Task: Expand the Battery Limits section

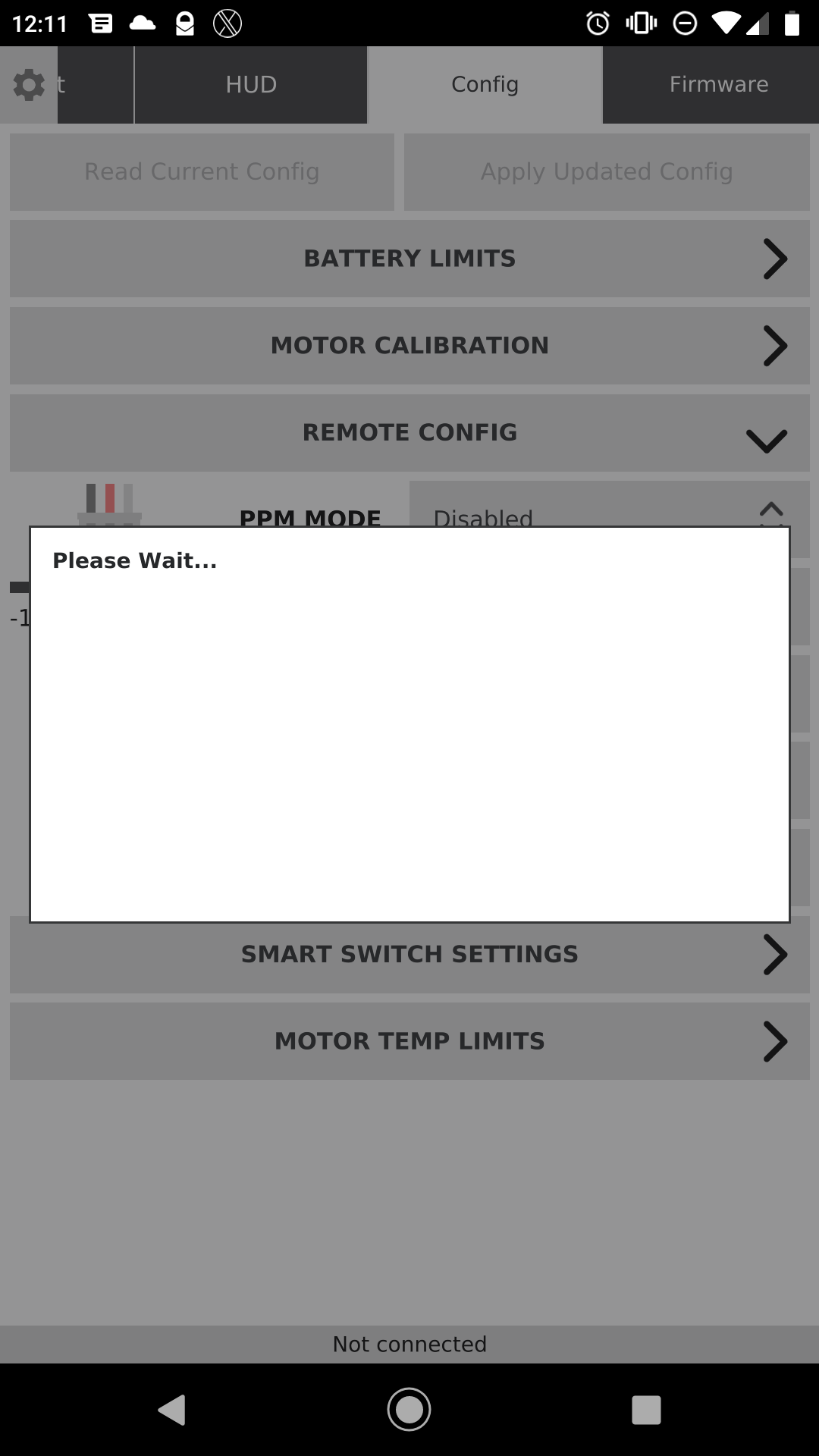Action: pyautogui.click(x=409, y=259)
